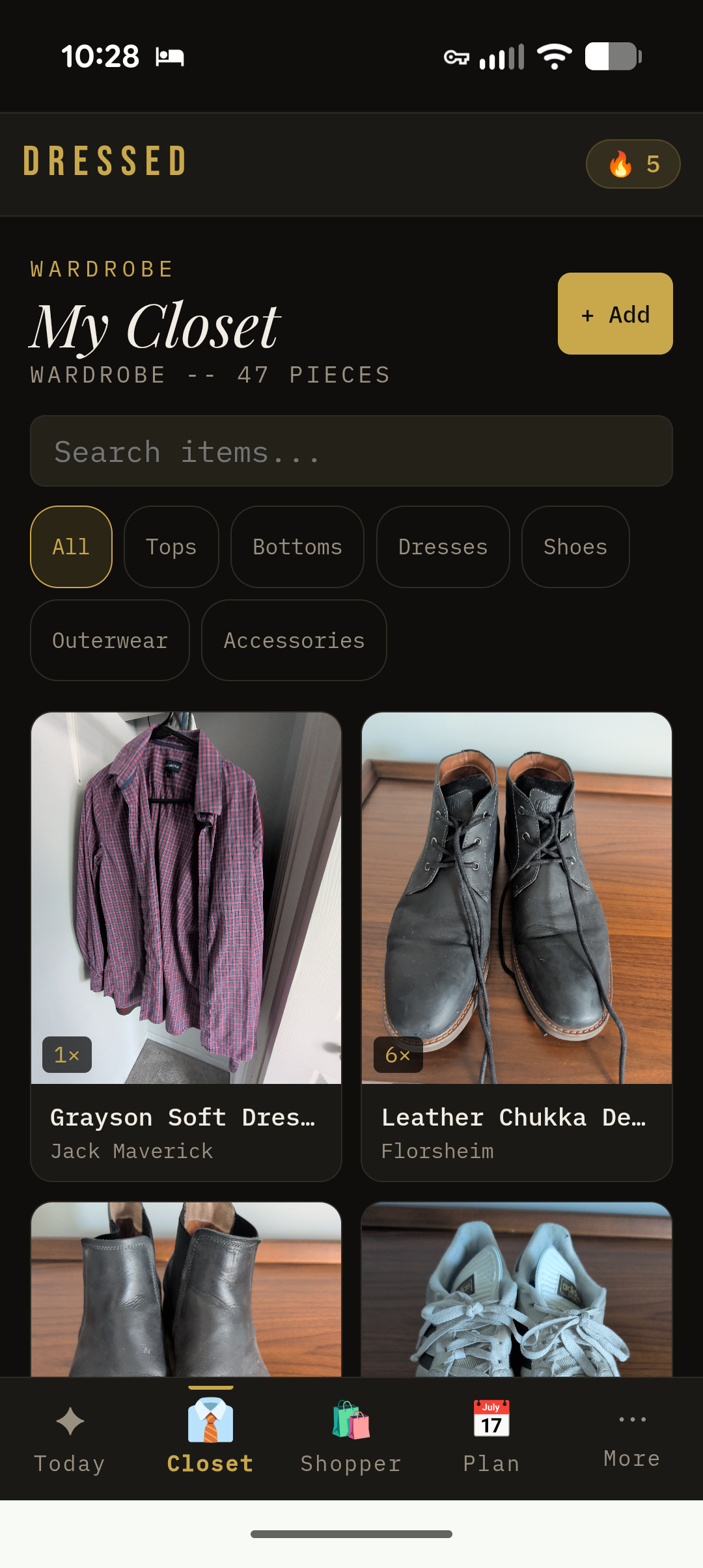Viewport: 703px width, 1568px height.
Task: Select the Dresses filter button
Action: pyautogui.click(x=442, y=547)
